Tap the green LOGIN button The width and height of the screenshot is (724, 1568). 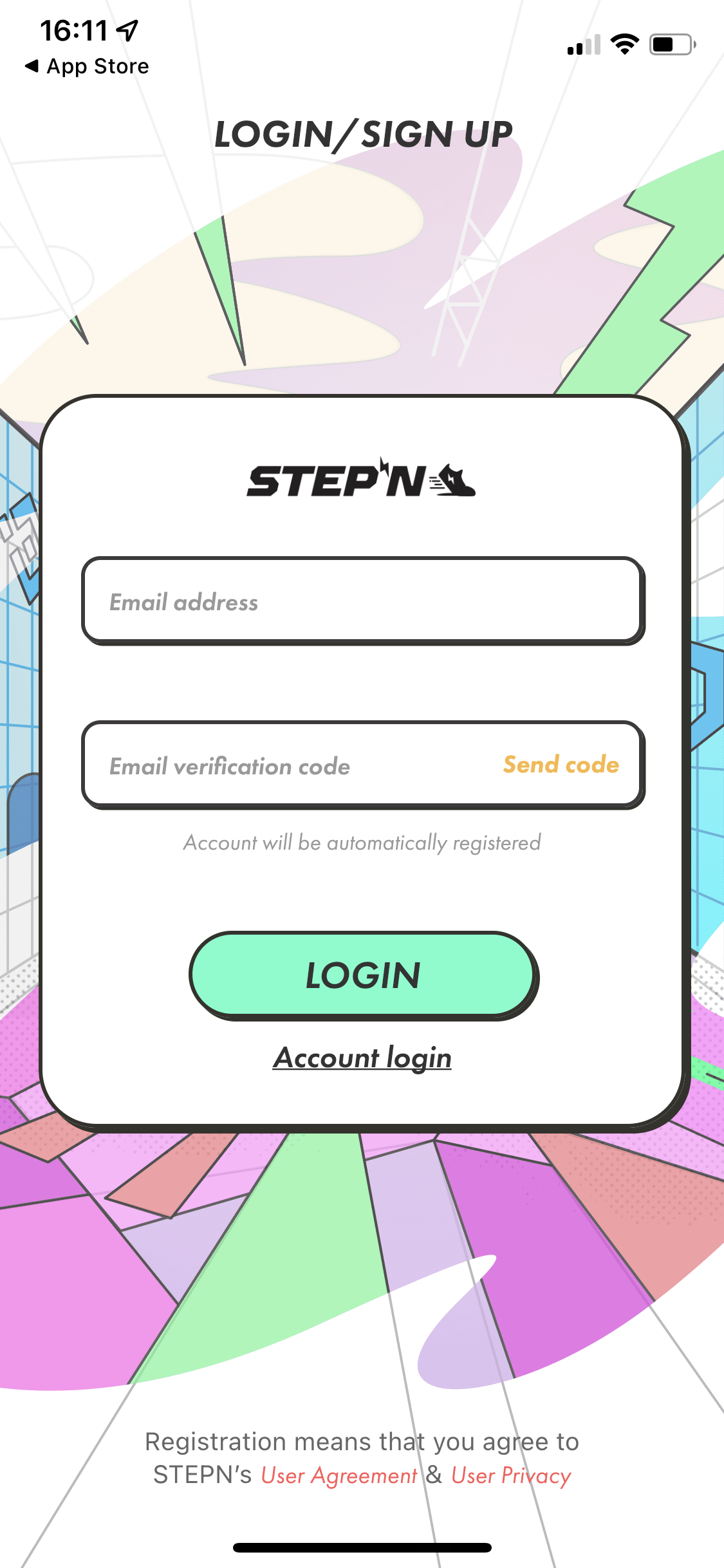[x=363, y=975]
